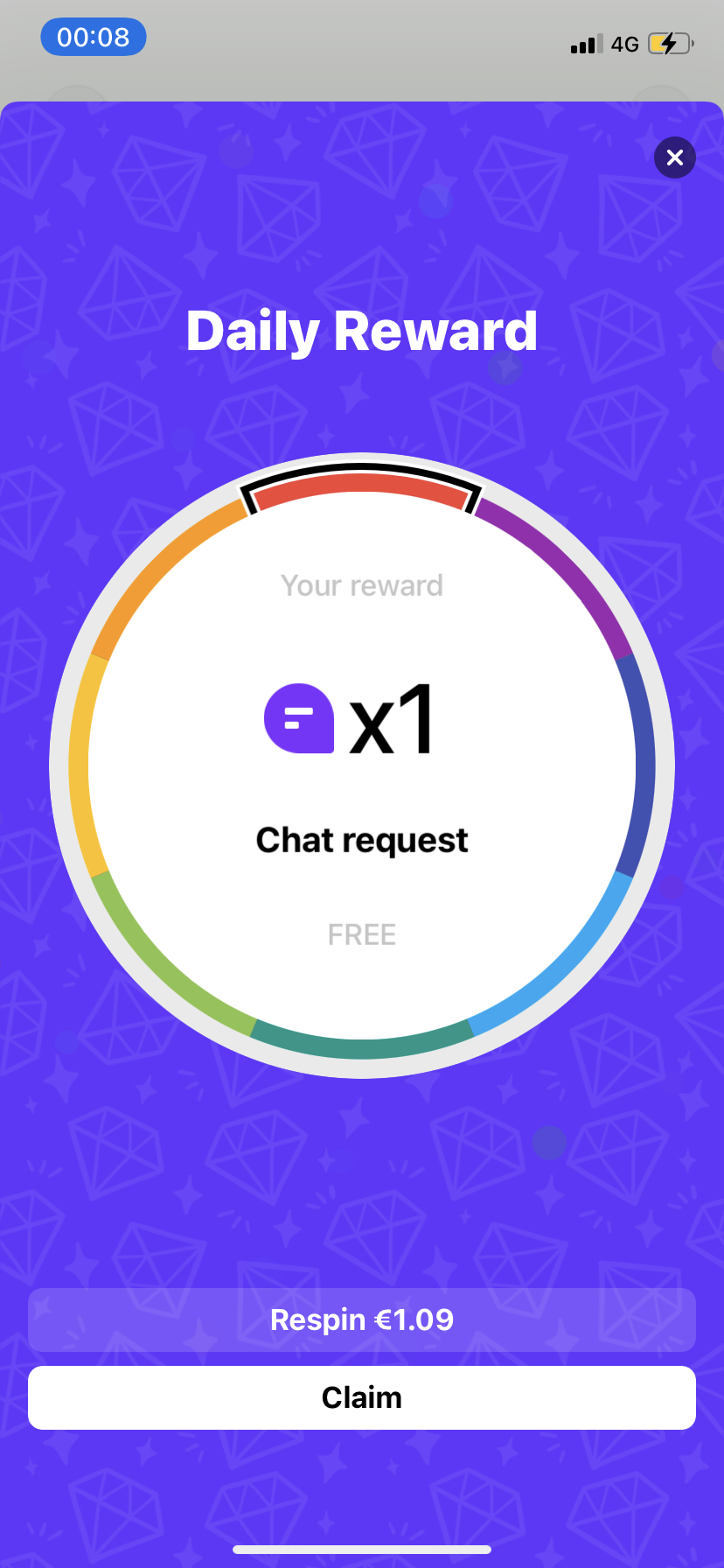This screenshot has width=724, height=1568.
Task: Close the Daily Reward popup
Action: pyautogui.click(x=674, y=157)
